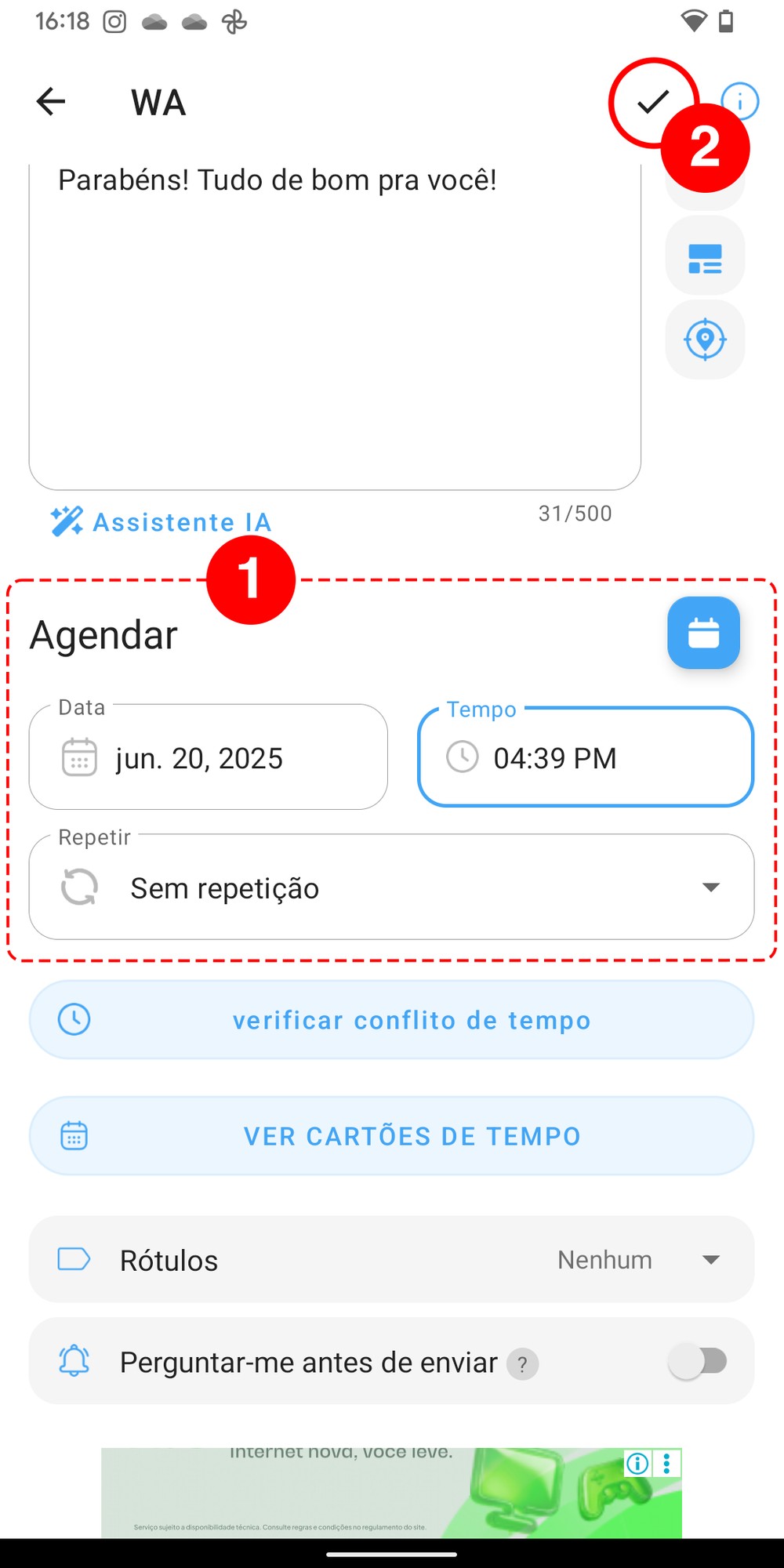
Task: Enable Perguntar-me antes de enviar
Action: coord(698,1362)
